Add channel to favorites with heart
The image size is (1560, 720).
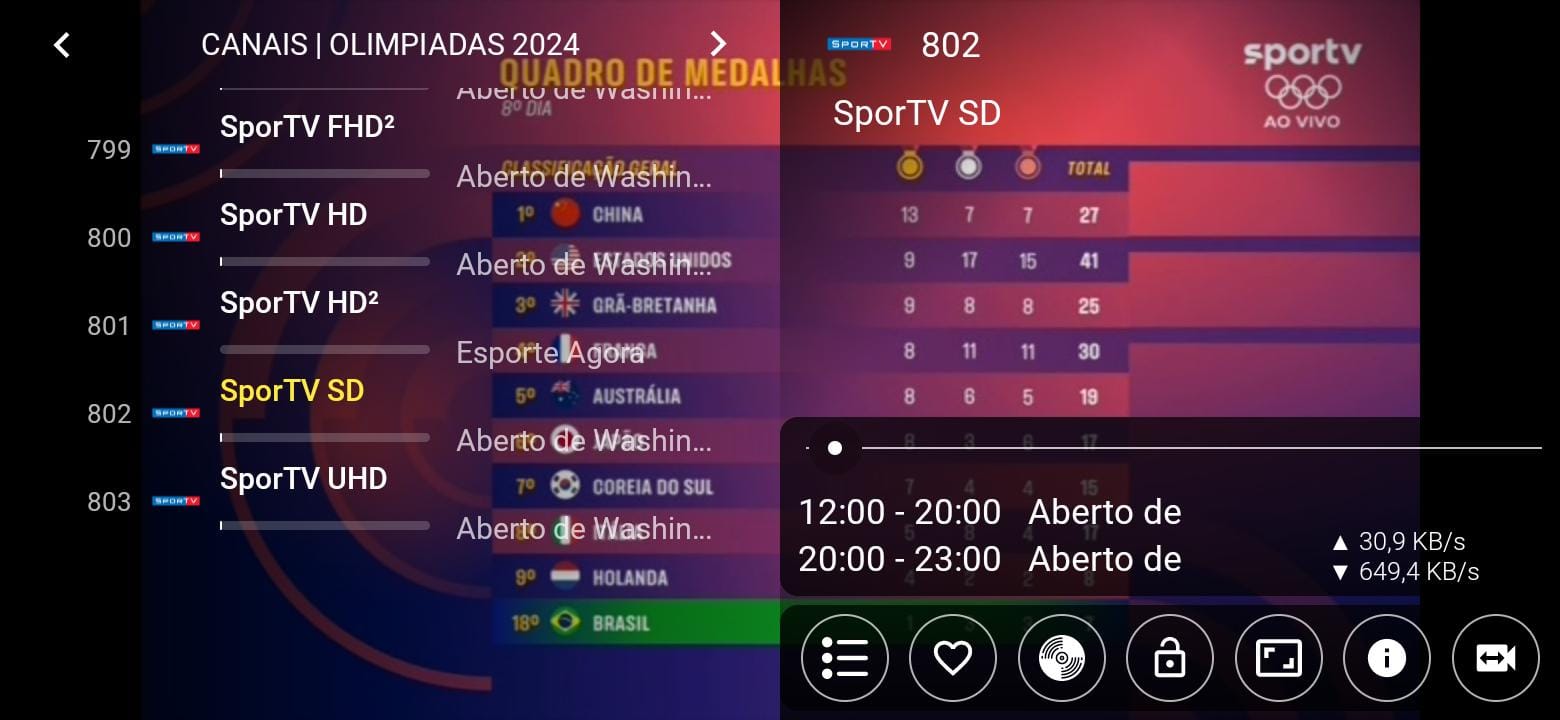[x=952, y=658]
